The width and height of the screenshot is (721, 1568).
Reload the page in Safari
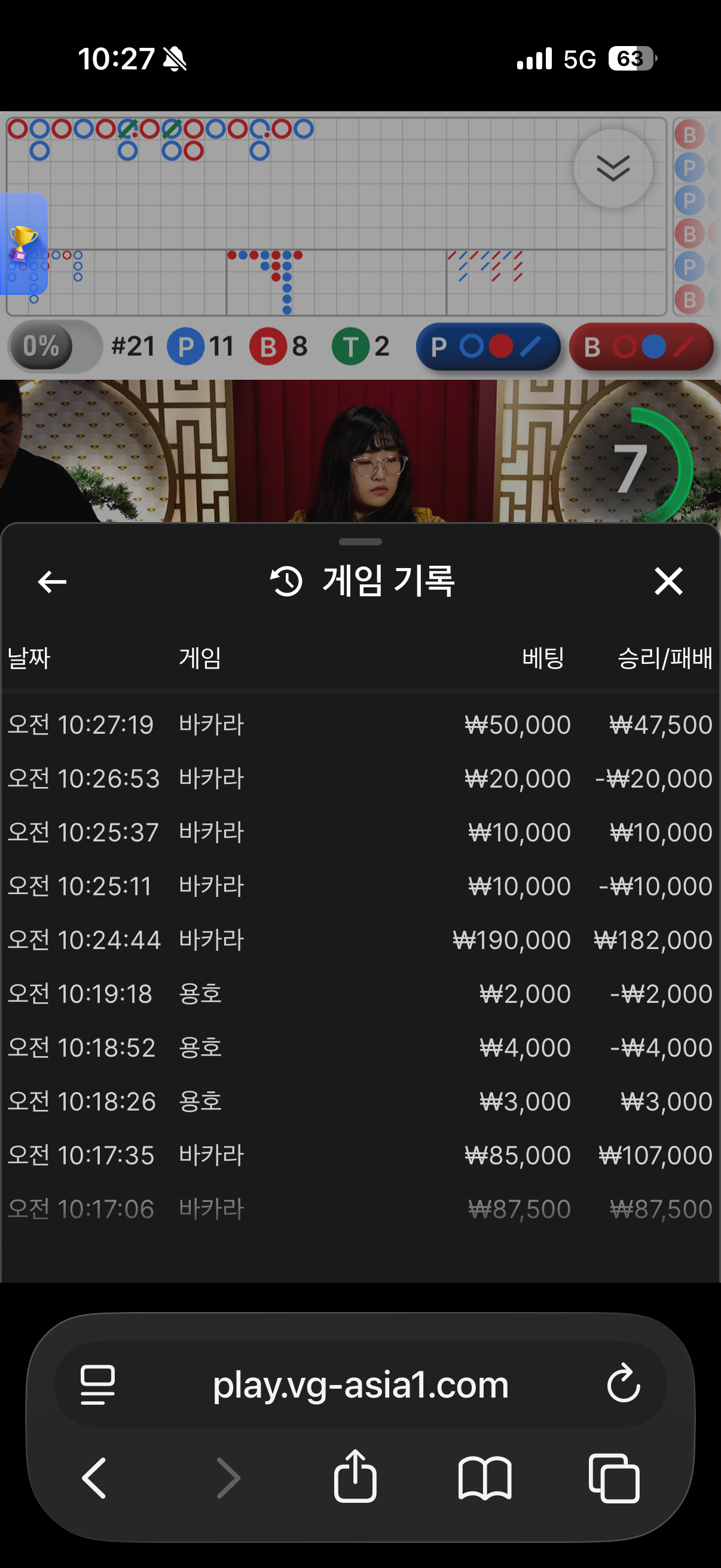coord(623,1384)
